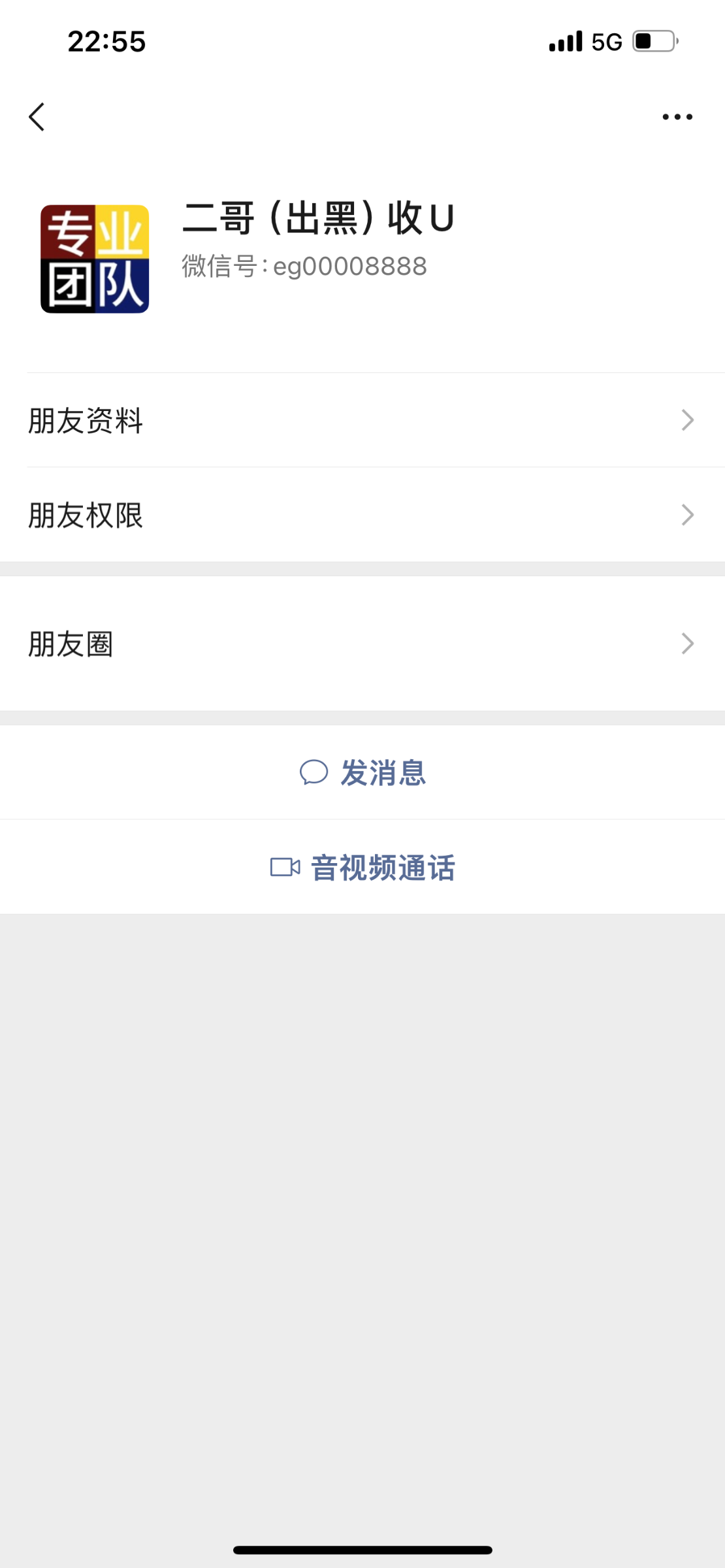Check the 5G network indicator
This screenshot has width=725, height=1568.
(x=609, y=41)
